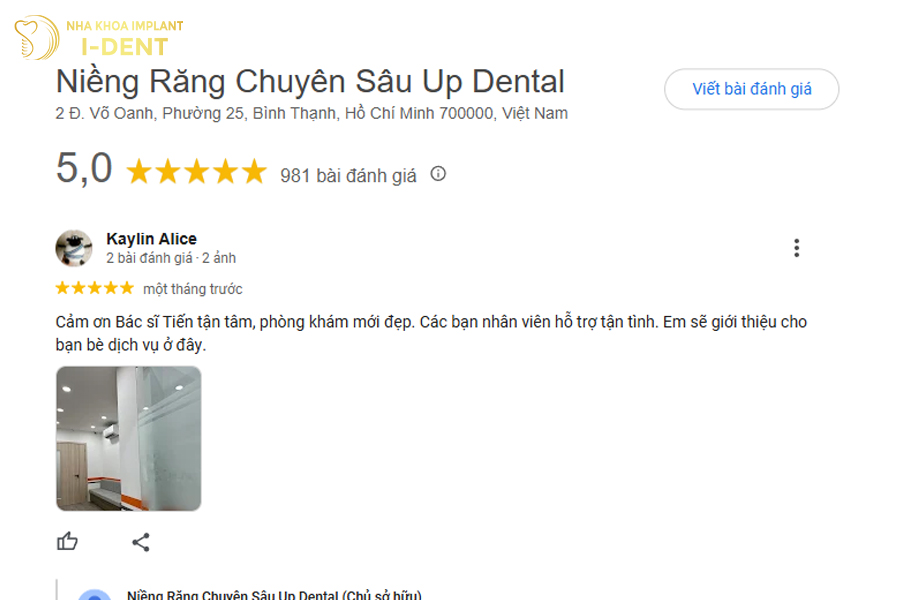This screenshot has height=600, width=900.
Task: Share Kaylin Alice's review
Action: (x=141, y=542)
